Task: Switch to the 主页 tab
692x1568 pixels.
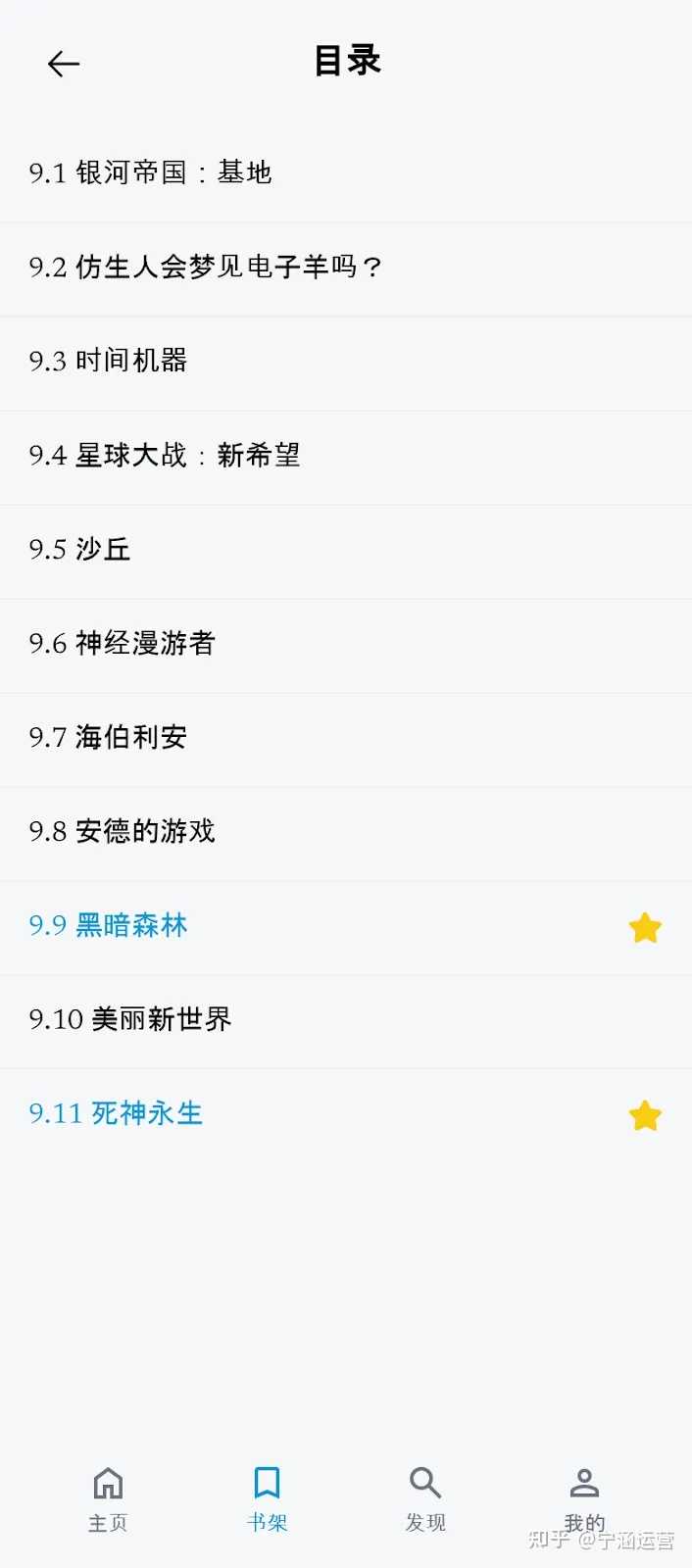Action: [x=108, y=1498]
